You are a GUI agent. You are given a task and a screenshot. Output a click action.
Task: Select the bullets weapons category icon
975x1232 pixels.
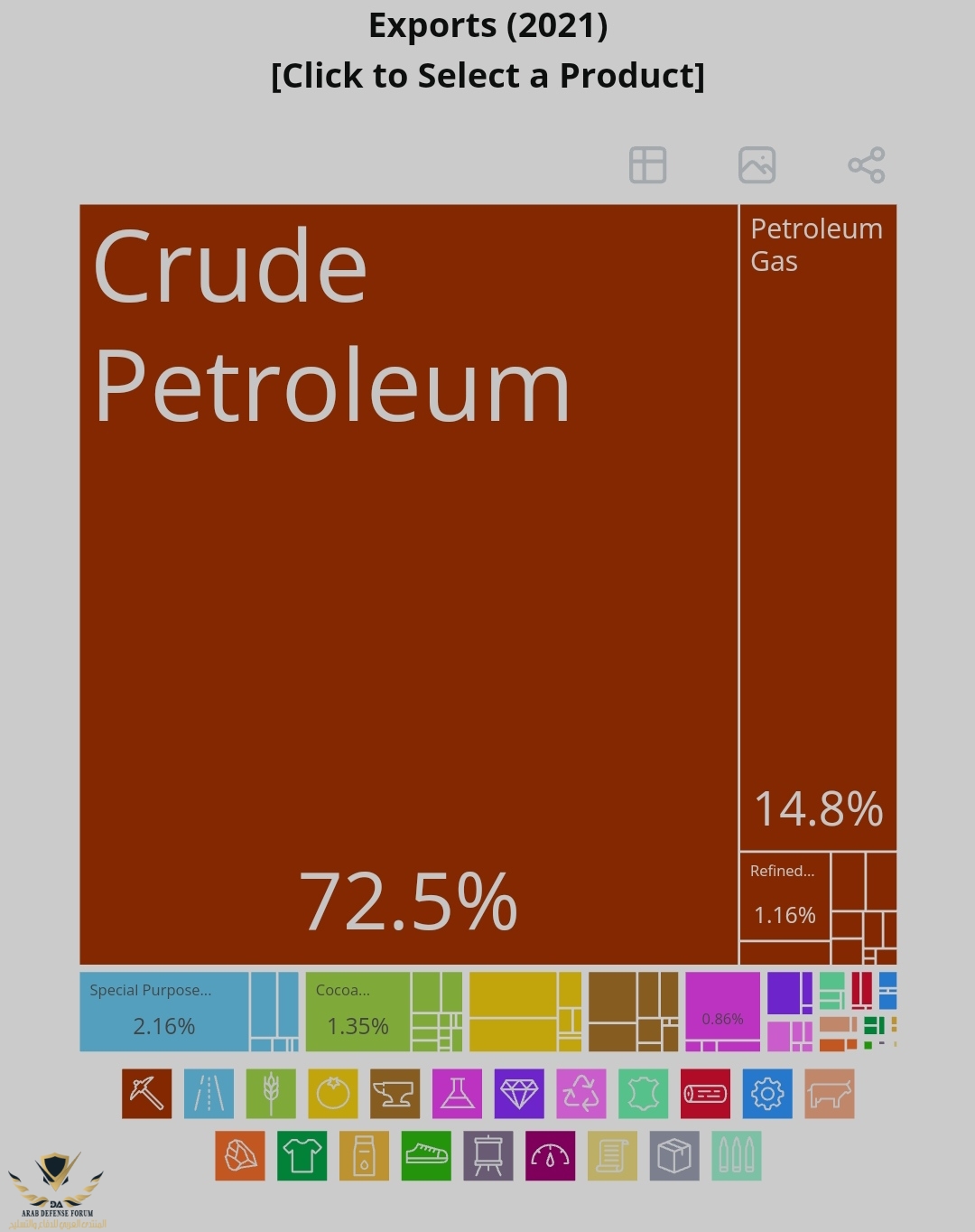click(737, 1155)
